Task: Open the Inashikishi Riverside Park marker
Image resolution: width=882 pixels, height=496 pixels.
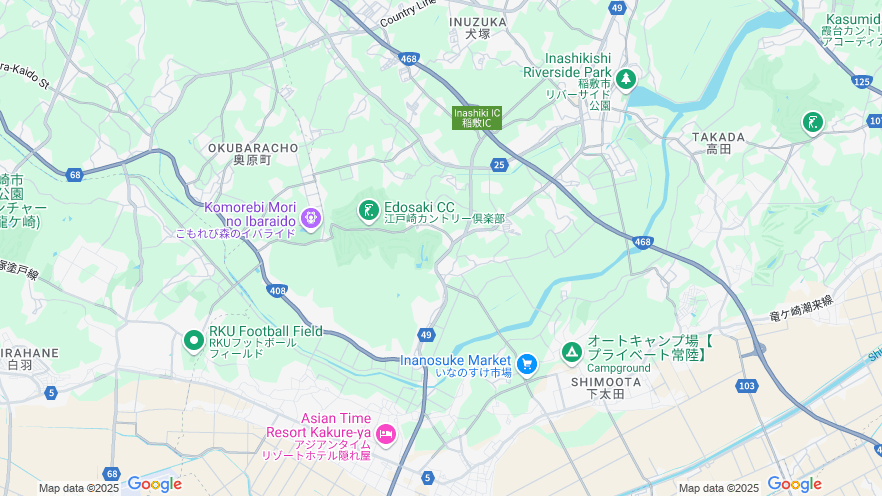Action: 626,78
